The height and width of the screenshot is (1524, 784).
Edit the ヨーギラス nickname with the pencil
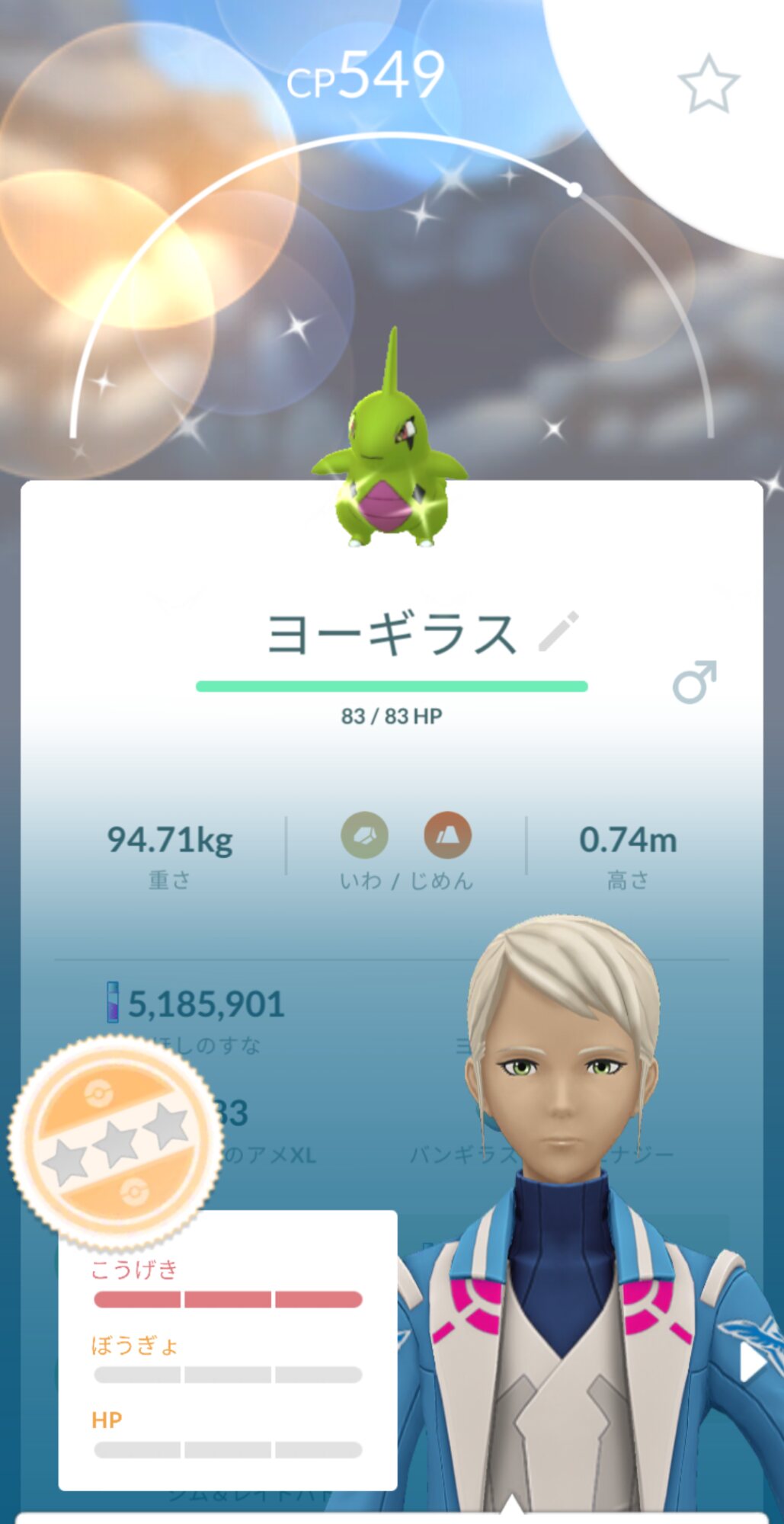click(558, 632)
